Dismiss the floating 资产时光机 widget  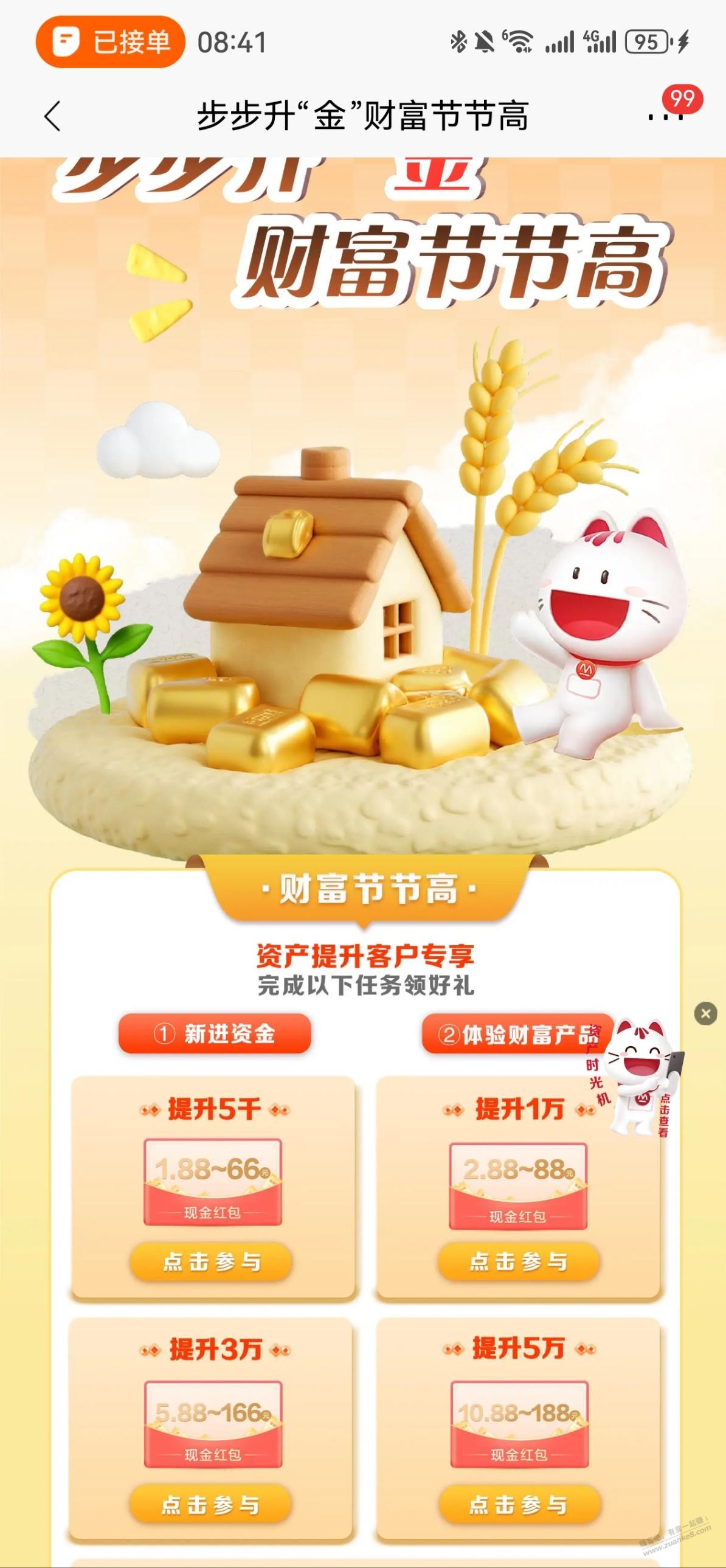(x=705, y=1013)
